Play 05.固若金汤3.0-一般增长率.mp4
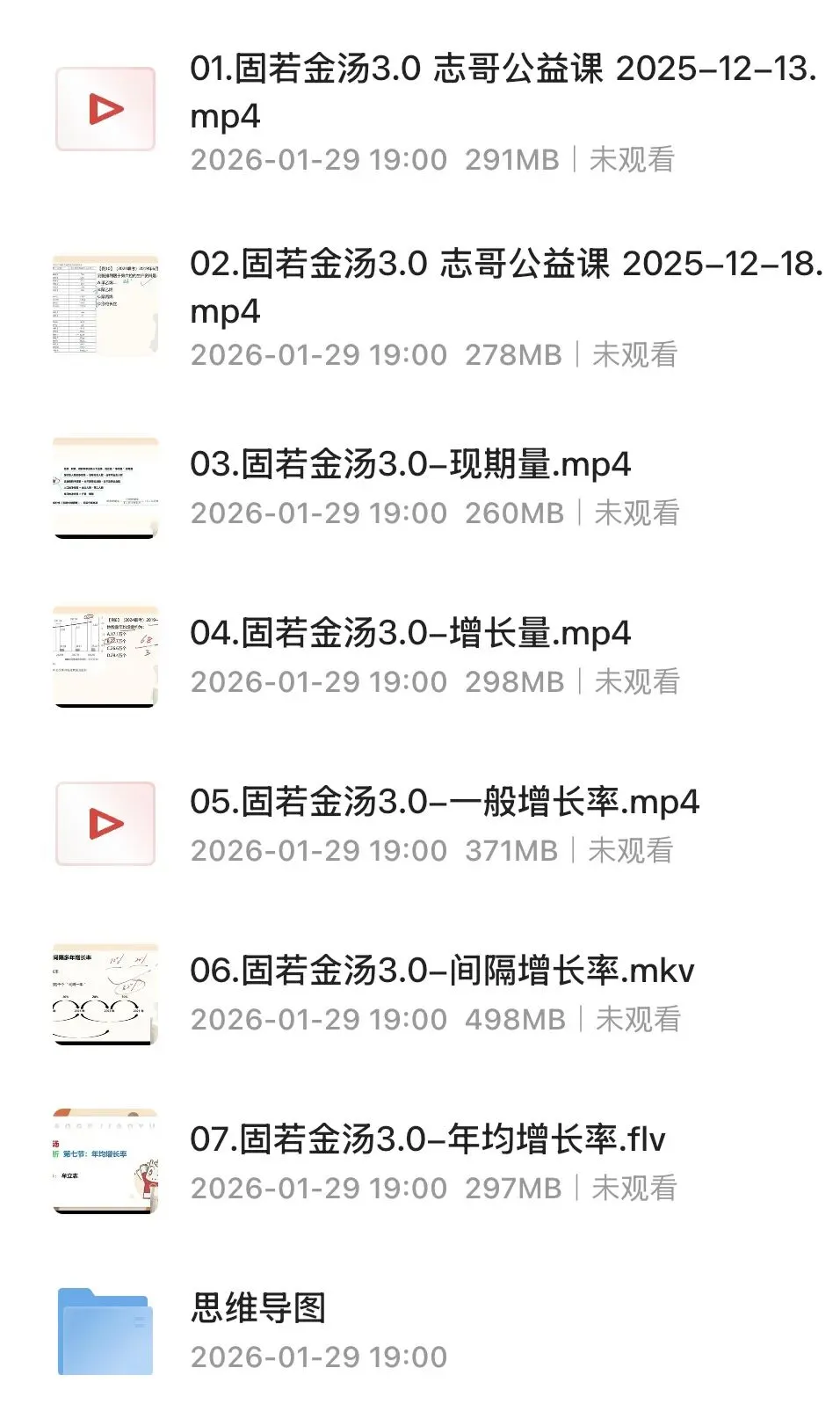This screenshot has width=840, height=1426. tap(445, 802)
